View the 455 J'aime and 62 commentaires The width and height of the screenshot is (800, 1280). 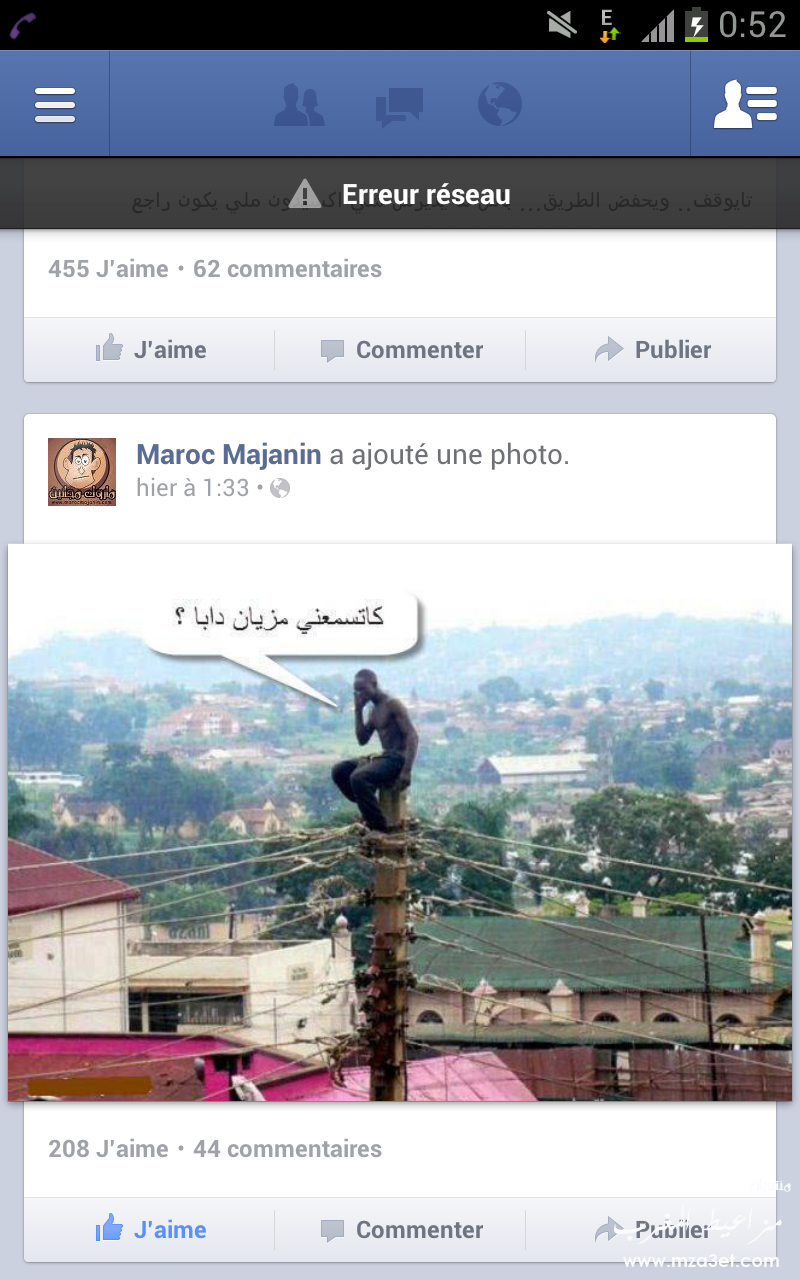(x=215, y=269)
